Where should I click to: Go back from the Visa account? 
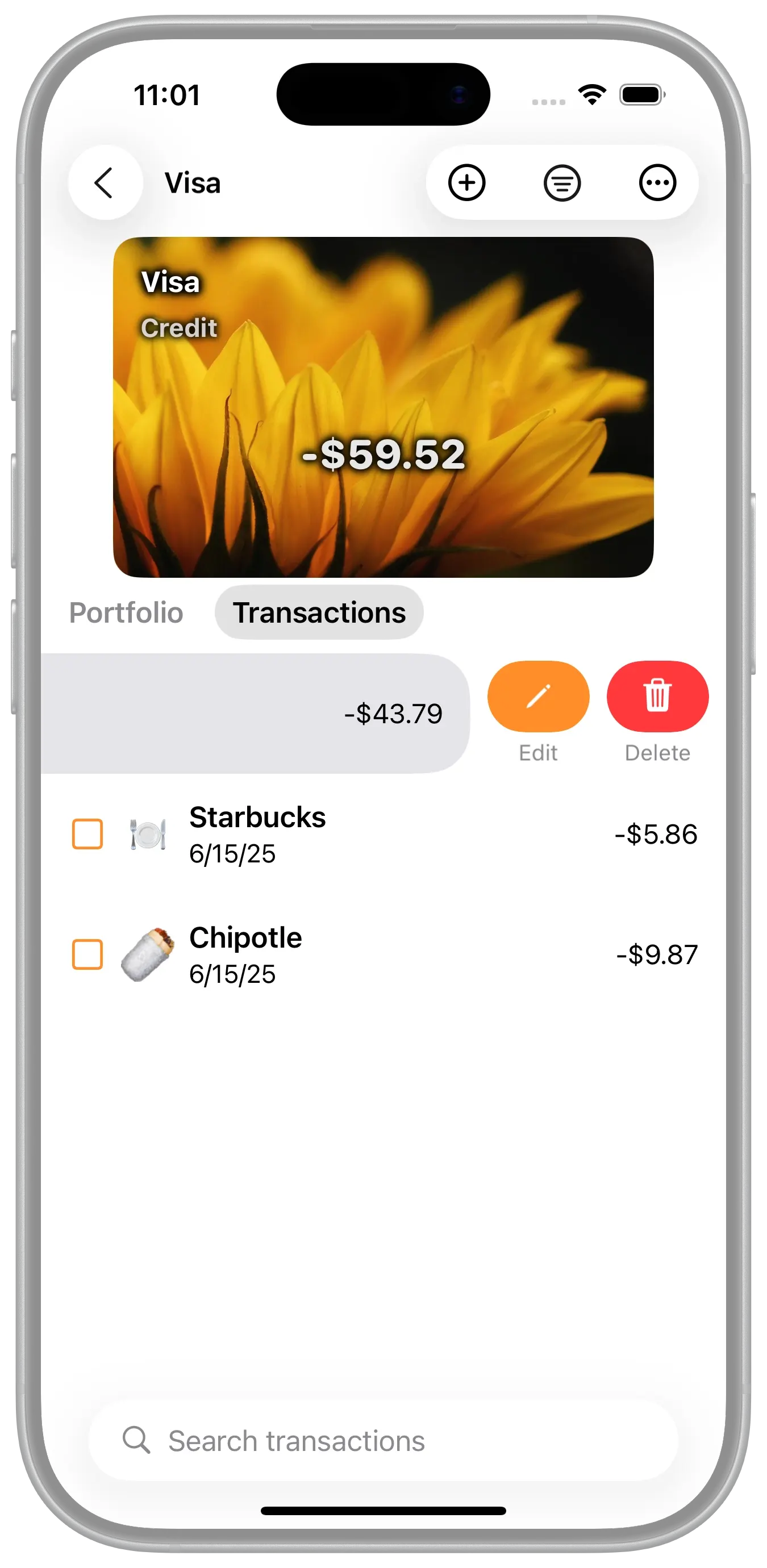coord(105,182)
